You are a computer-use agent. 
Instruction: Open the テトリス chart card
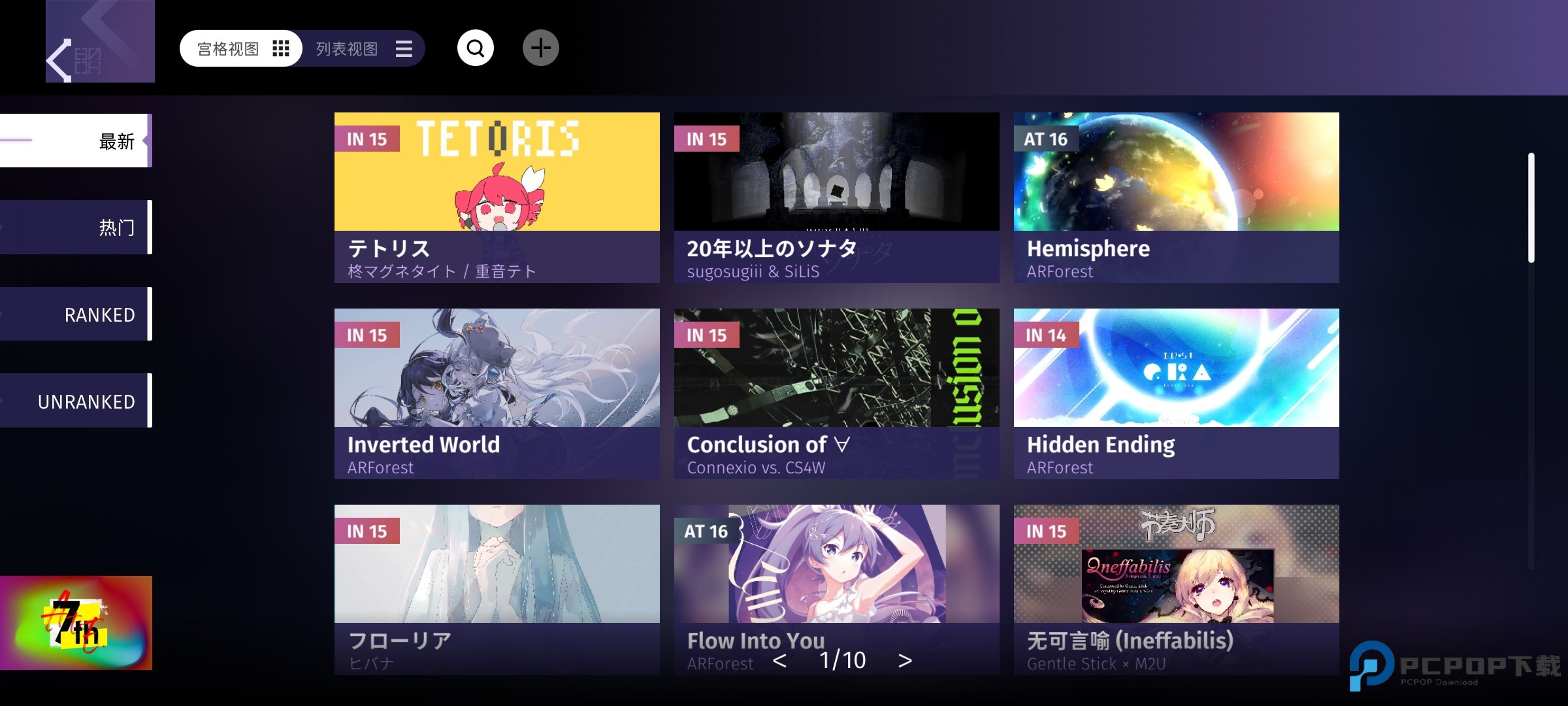pyautogui.click(x=497, y=197)
